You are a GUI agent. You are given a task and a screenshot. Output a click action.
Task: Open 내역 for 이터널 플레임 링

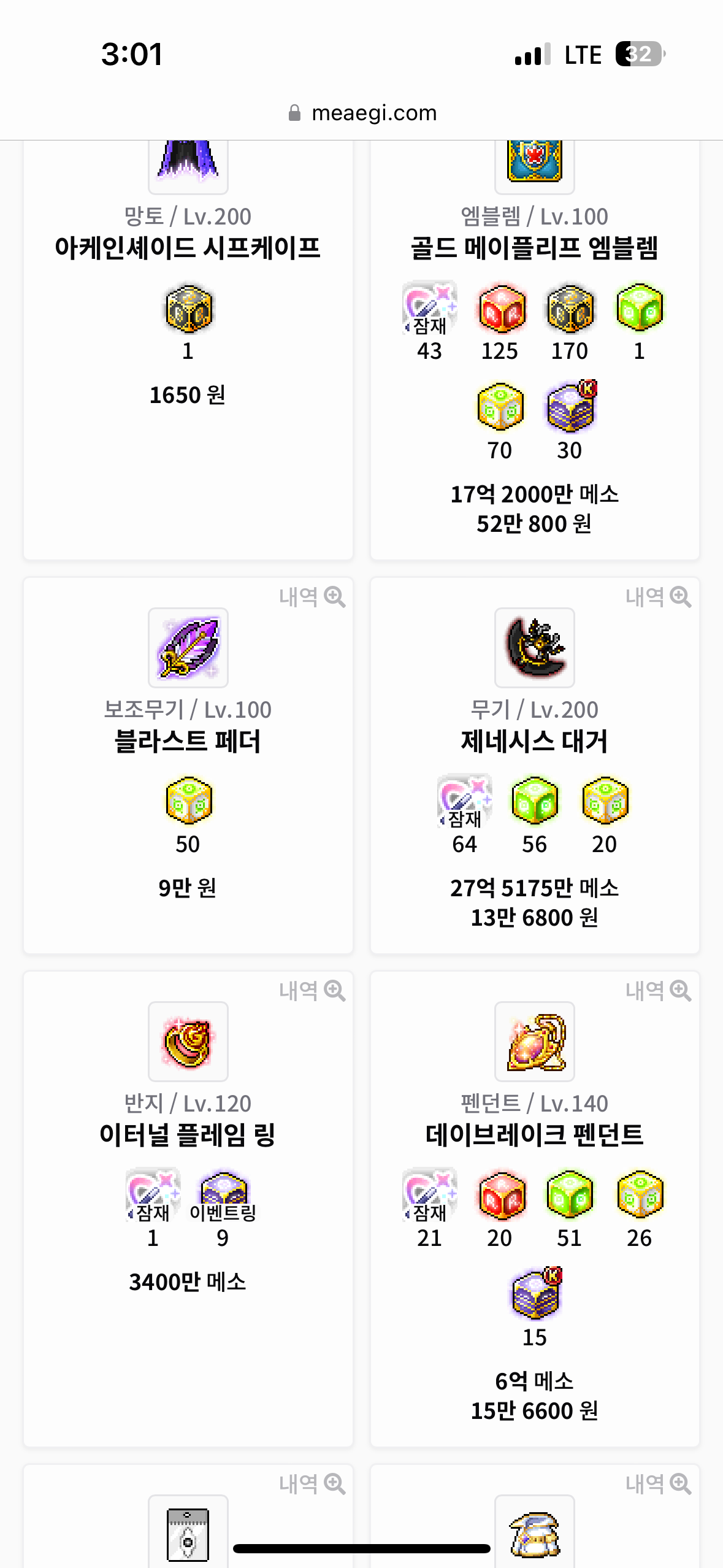[x=312, y=990]
